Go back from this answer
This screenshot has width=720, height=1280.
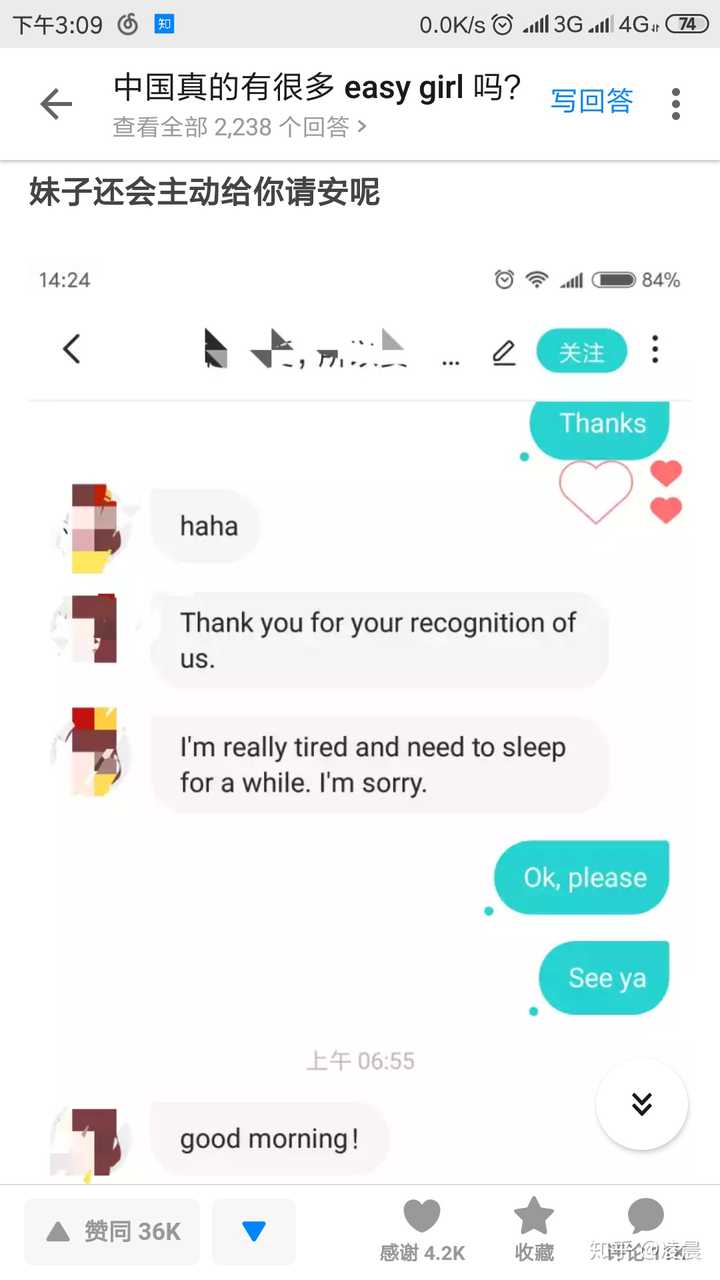[x=56, y=103]
